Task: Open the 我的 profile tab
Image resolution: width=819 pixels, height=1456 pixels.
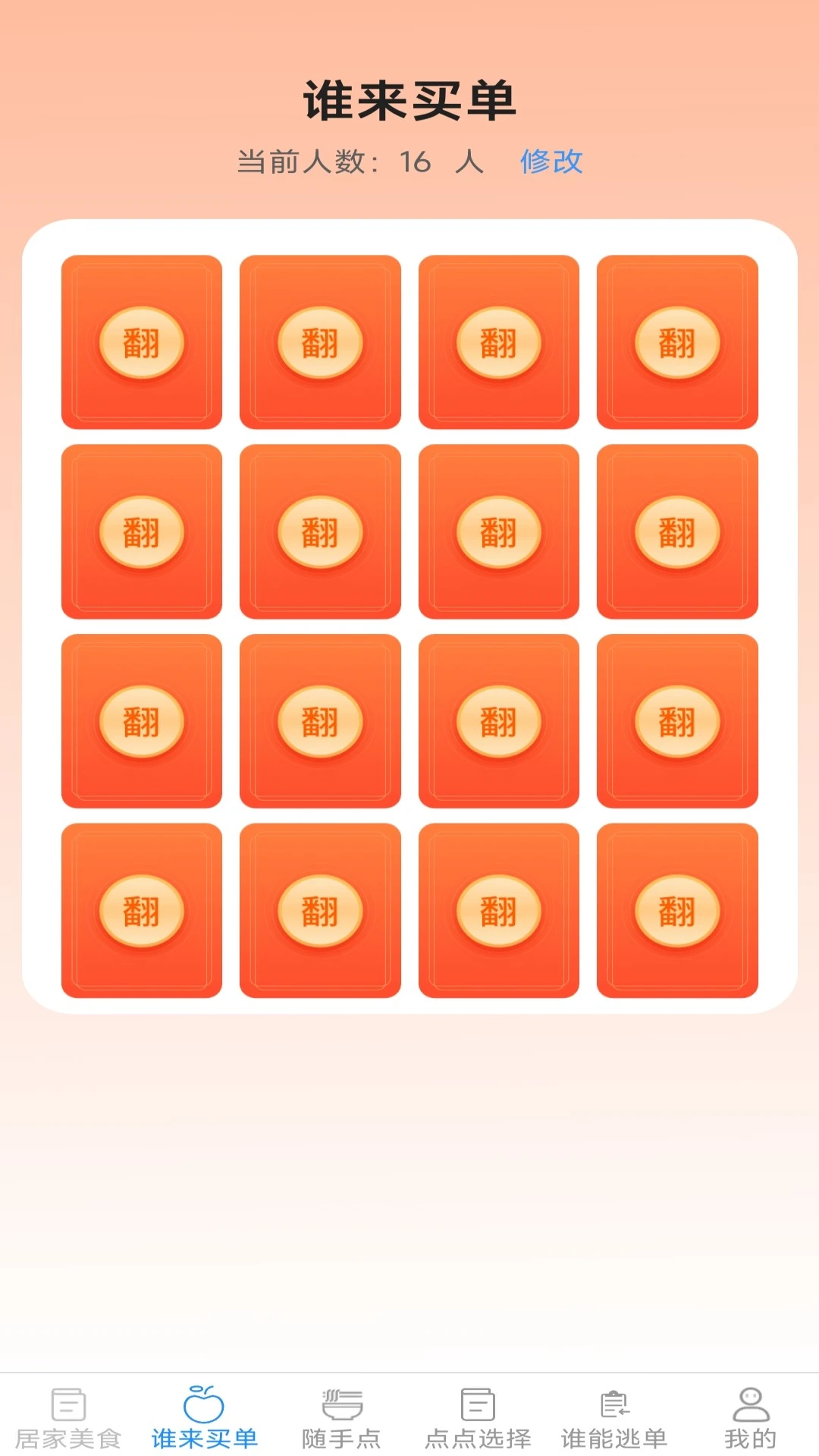Action: coord(751,1417)
